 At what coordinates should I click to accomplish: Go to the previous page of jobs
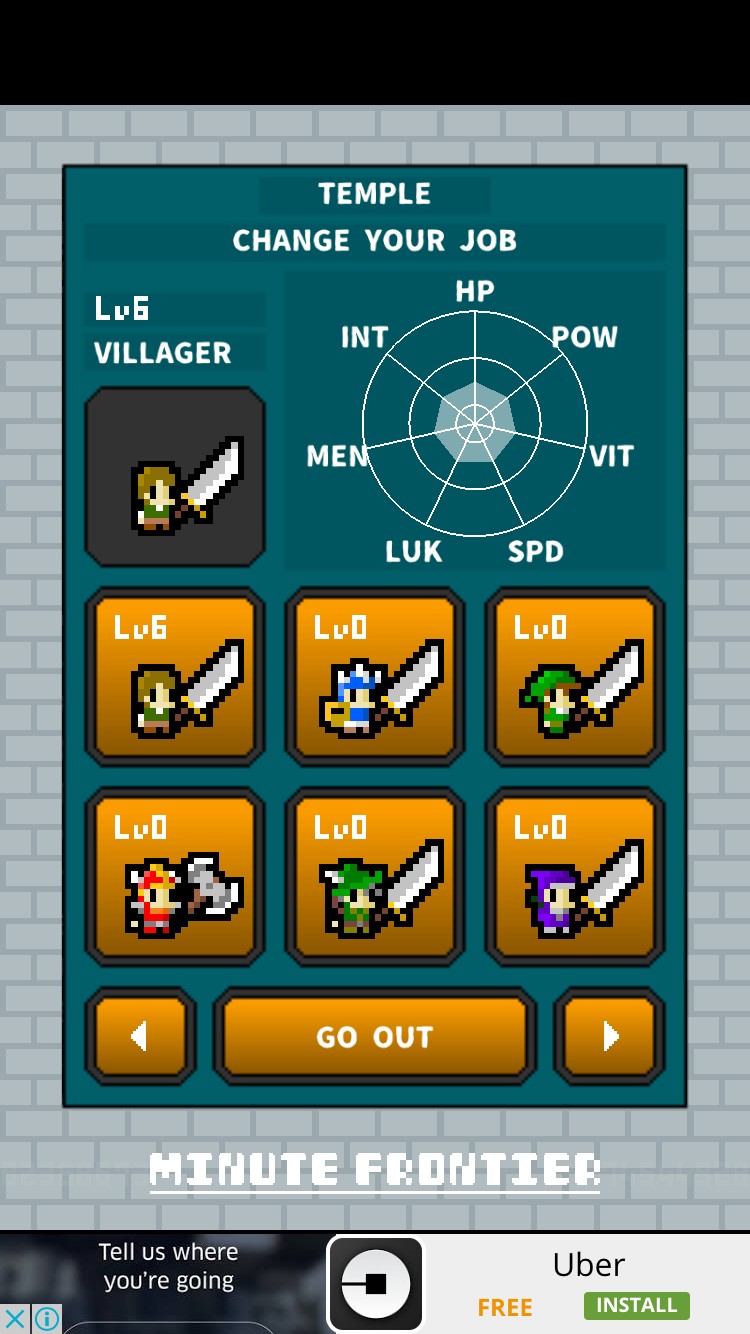(x=140, y=1036)
